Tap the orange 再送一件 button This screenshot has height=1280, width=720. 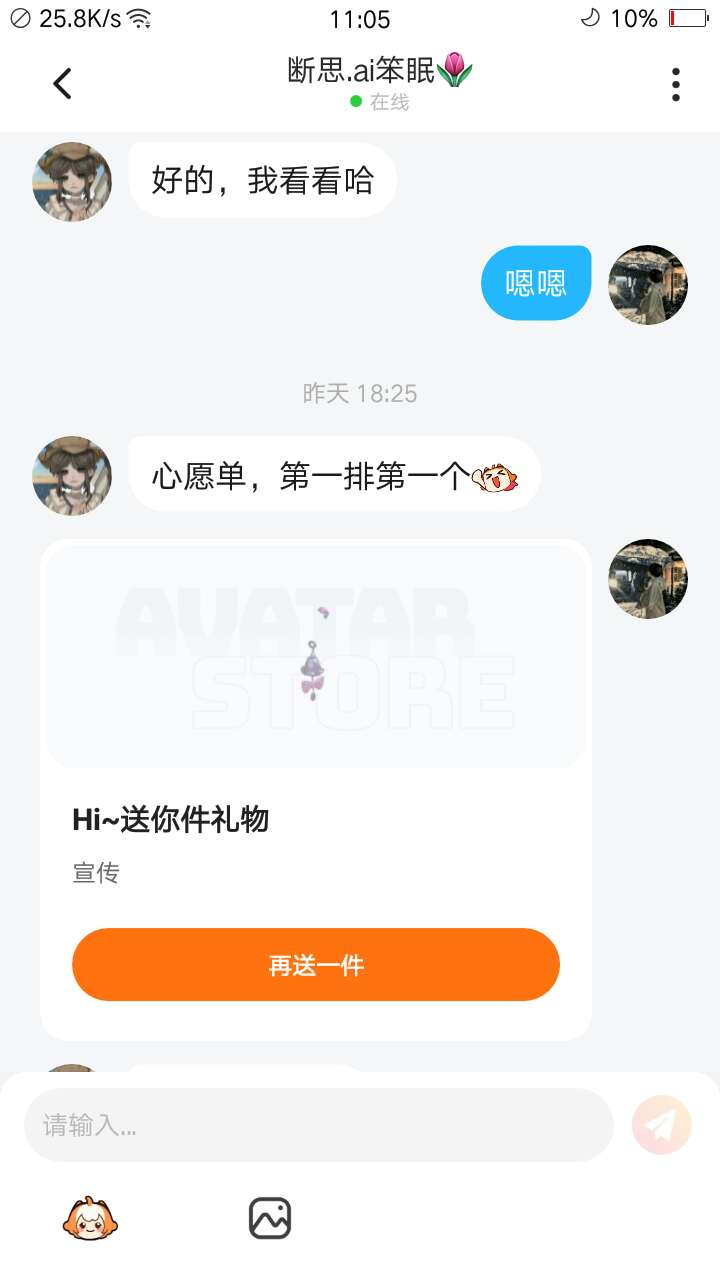[x=316, y=965]
